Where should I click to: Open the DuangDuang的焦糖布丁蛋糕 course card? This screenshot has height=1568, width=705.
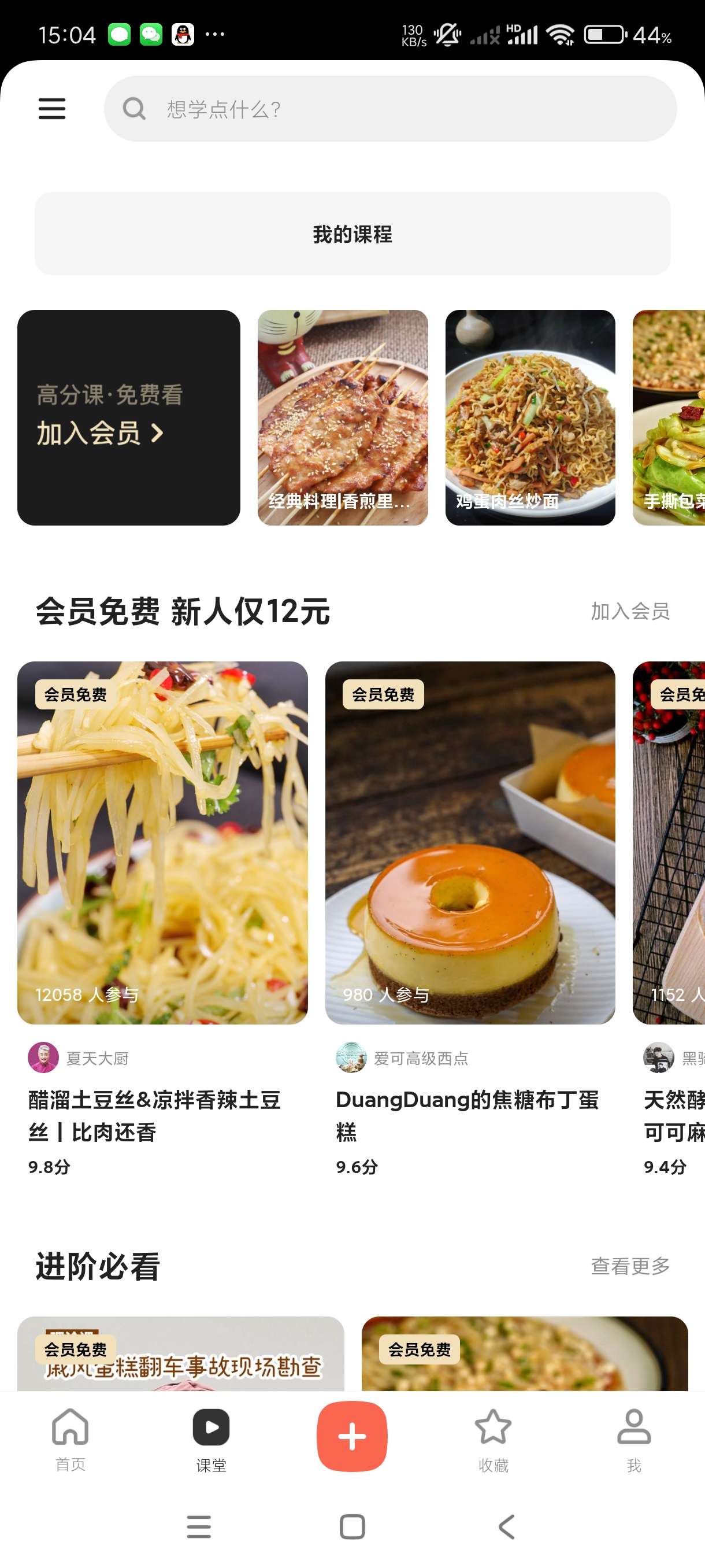pos(470,842)
